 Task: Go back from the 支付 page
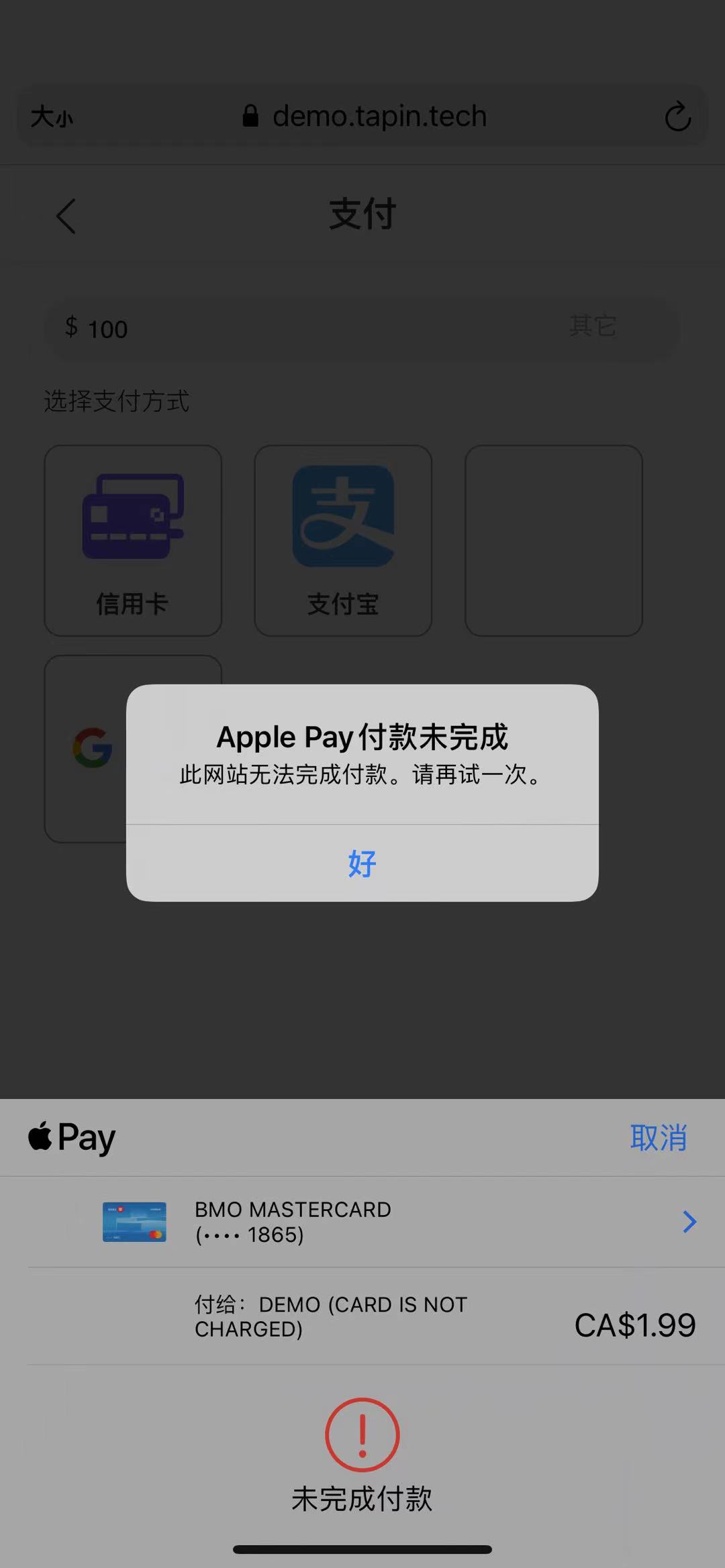[66, 216]
